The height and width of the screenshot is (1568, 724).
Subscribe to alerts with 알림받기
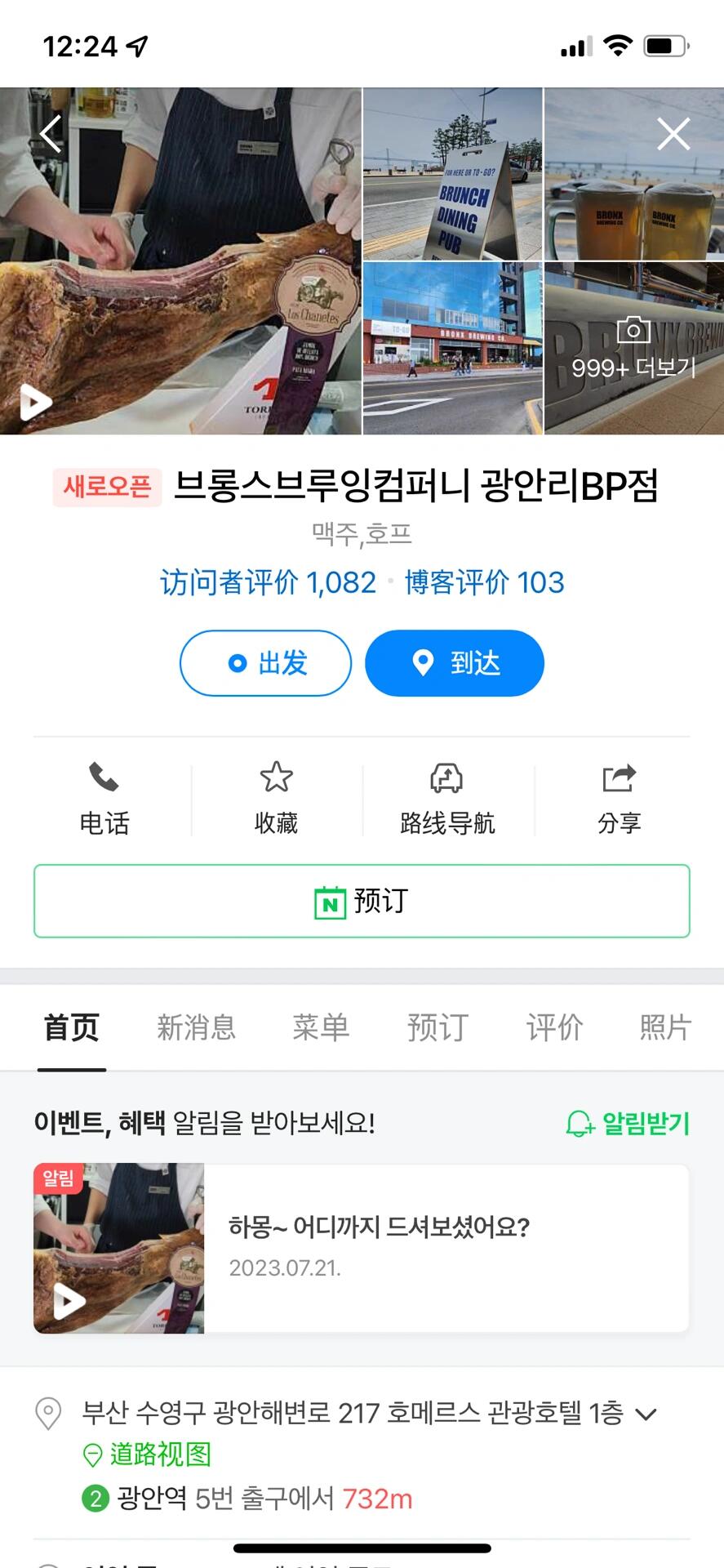coord(628,1124)
